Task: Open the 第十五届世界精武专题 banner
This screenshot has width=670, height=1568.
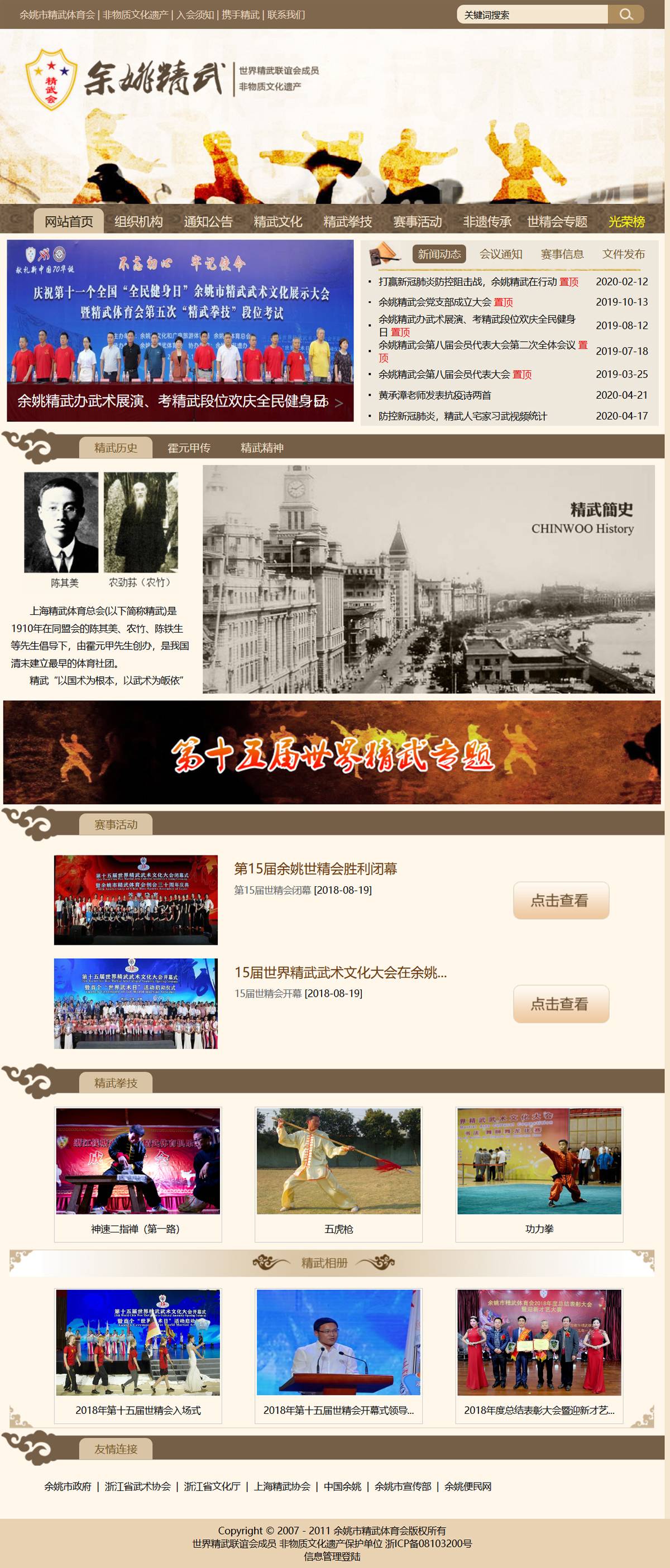Action: [x=332, y=752]
